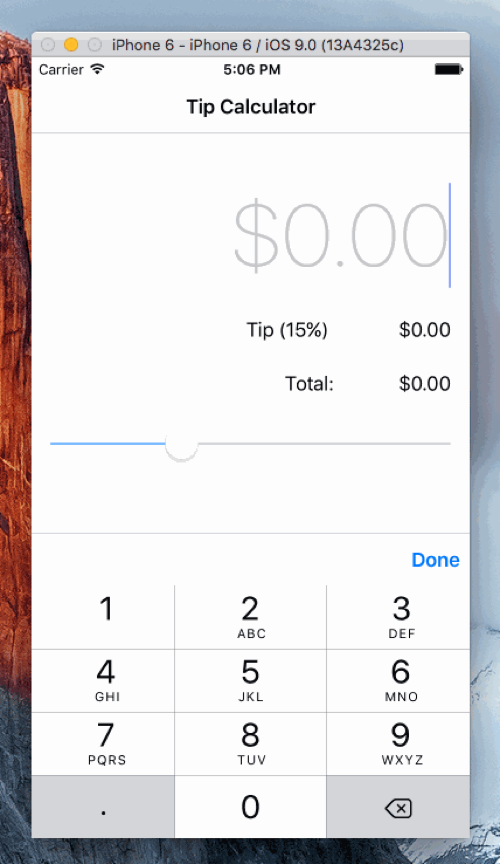Tap the 9 WXYZ key

(399, 744)
